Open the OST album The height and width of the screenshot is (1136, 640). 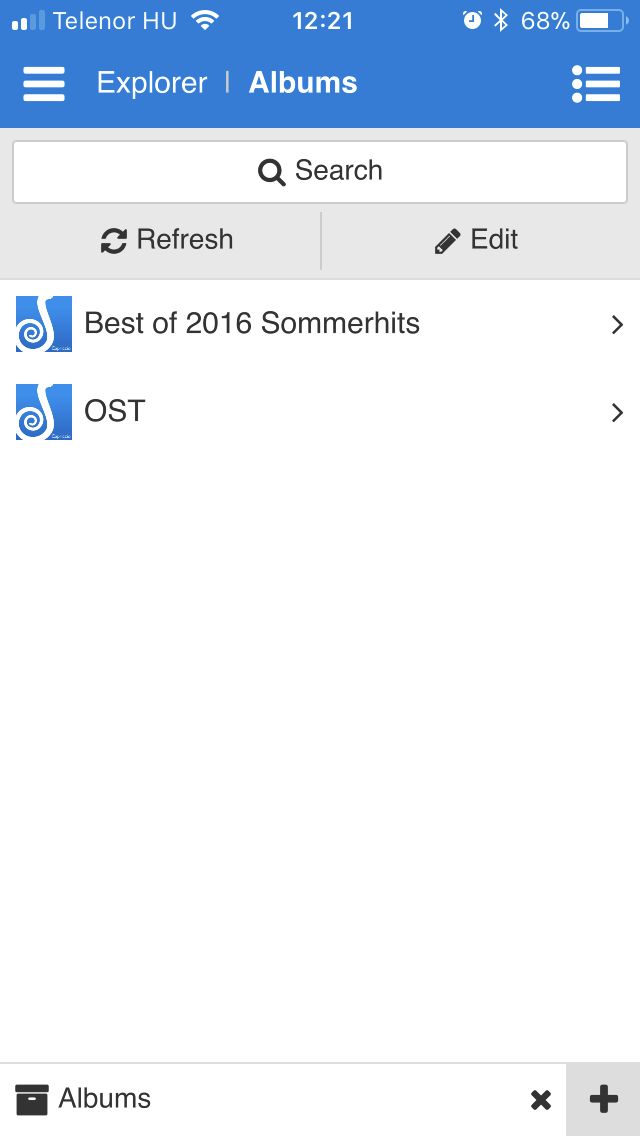[x=320, y=412]
